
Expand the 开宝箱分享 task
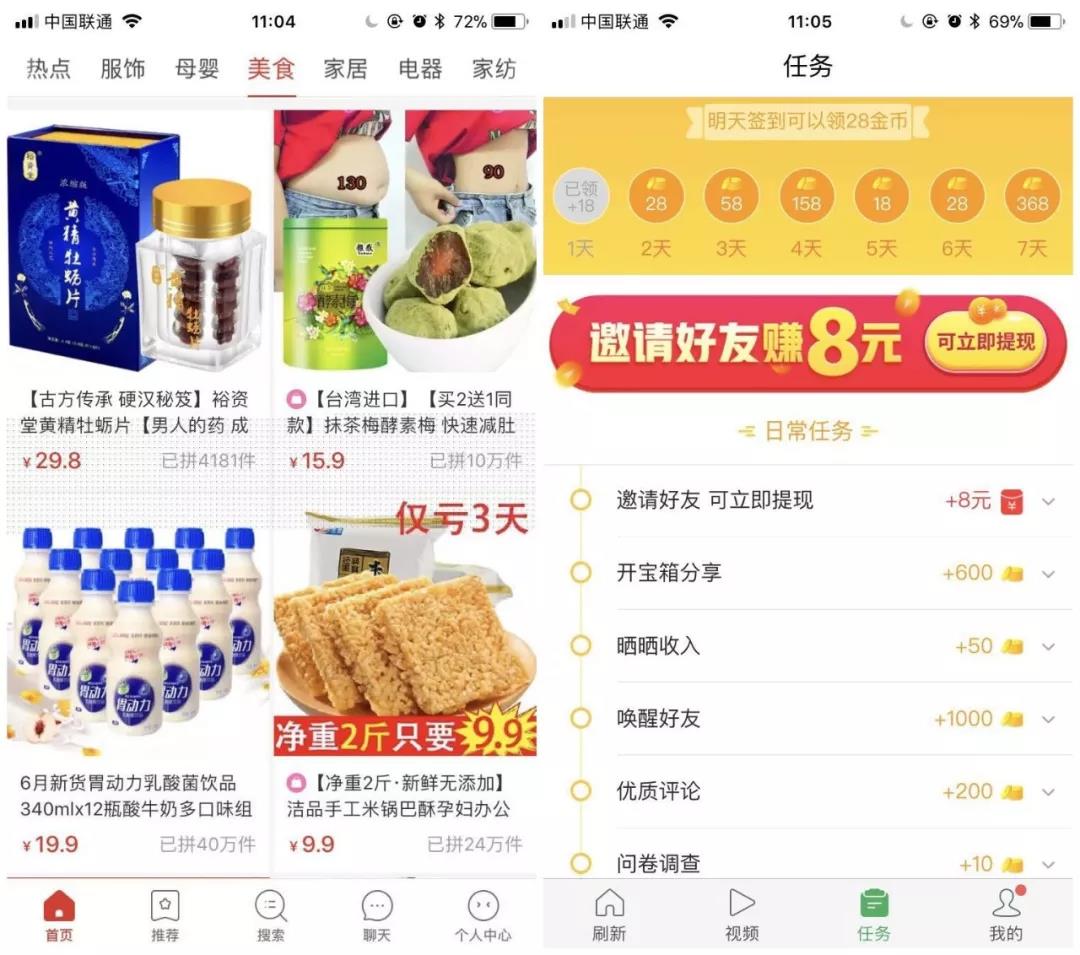[x=1047, y=574]
